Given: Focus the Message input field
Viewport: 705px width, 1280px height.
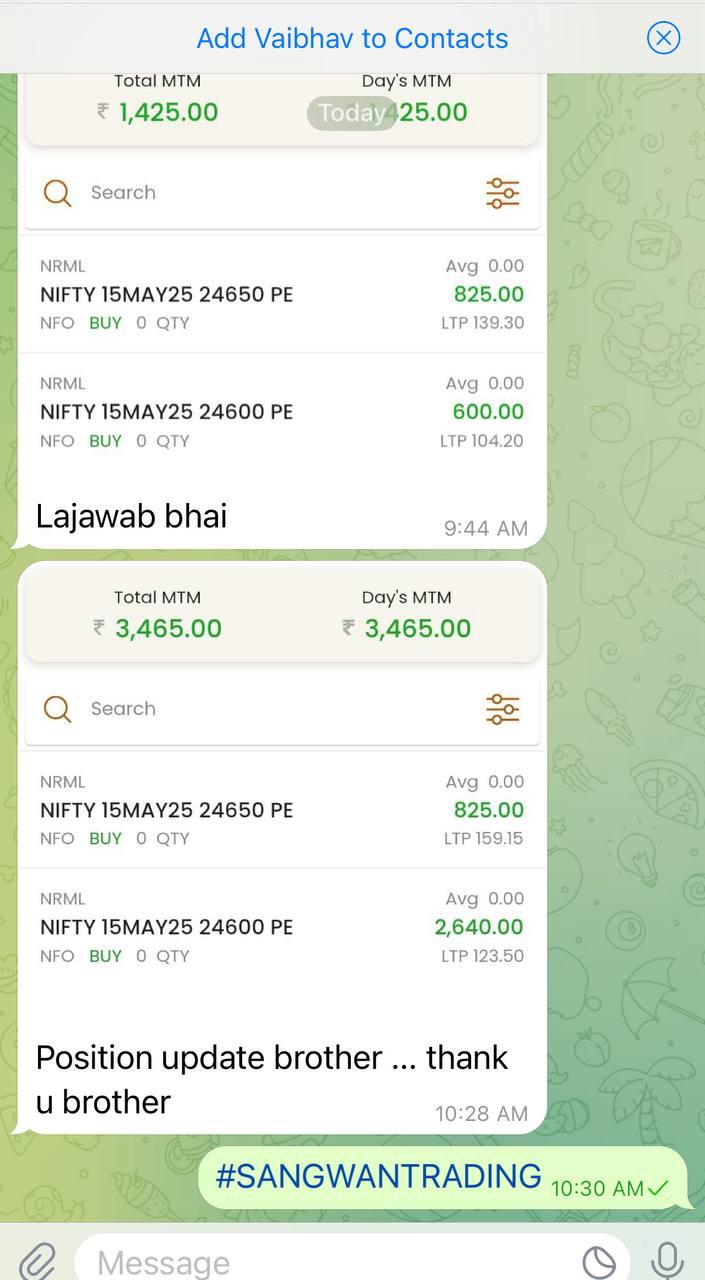Looking at the screenshot, I should [x=330, y=1262].
